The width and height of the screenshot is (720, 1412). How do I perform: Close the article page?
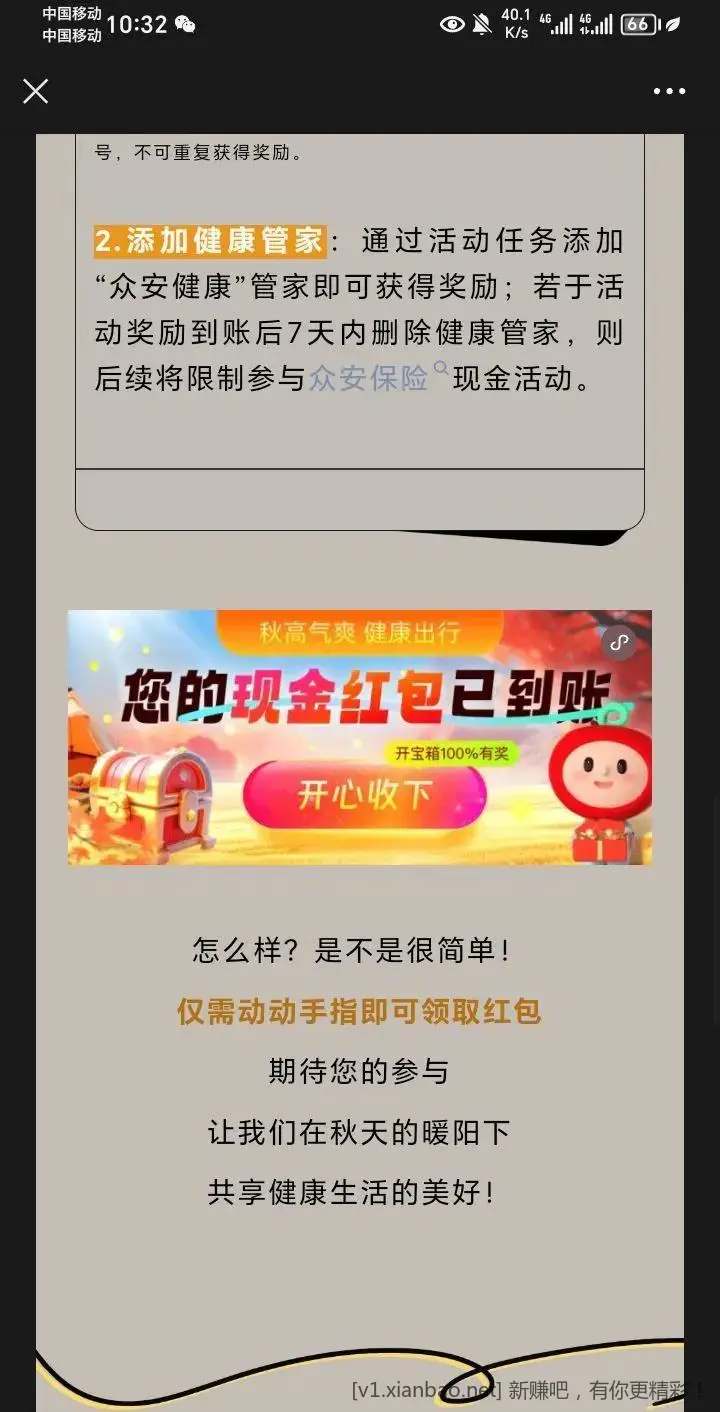(36, 92)
